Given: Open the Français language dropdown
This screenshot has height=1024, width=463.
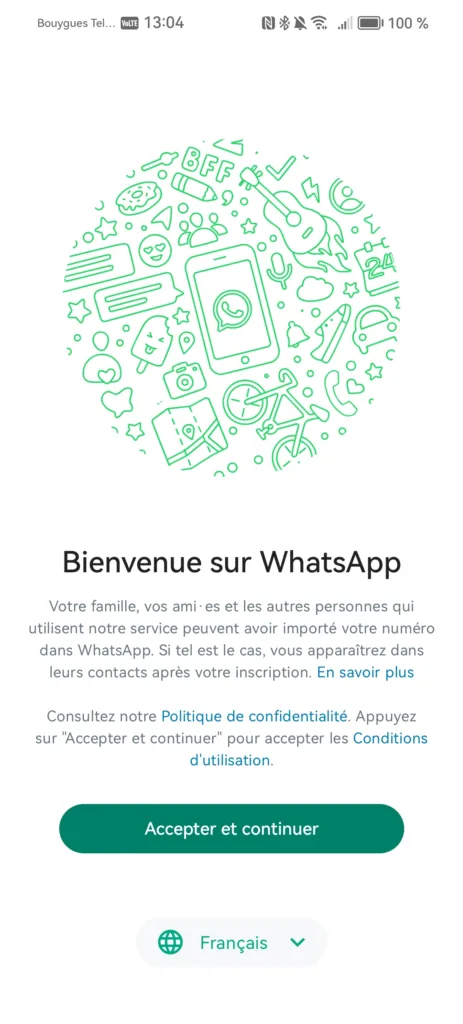Looking at the screenshot, I should pos(231,942).
